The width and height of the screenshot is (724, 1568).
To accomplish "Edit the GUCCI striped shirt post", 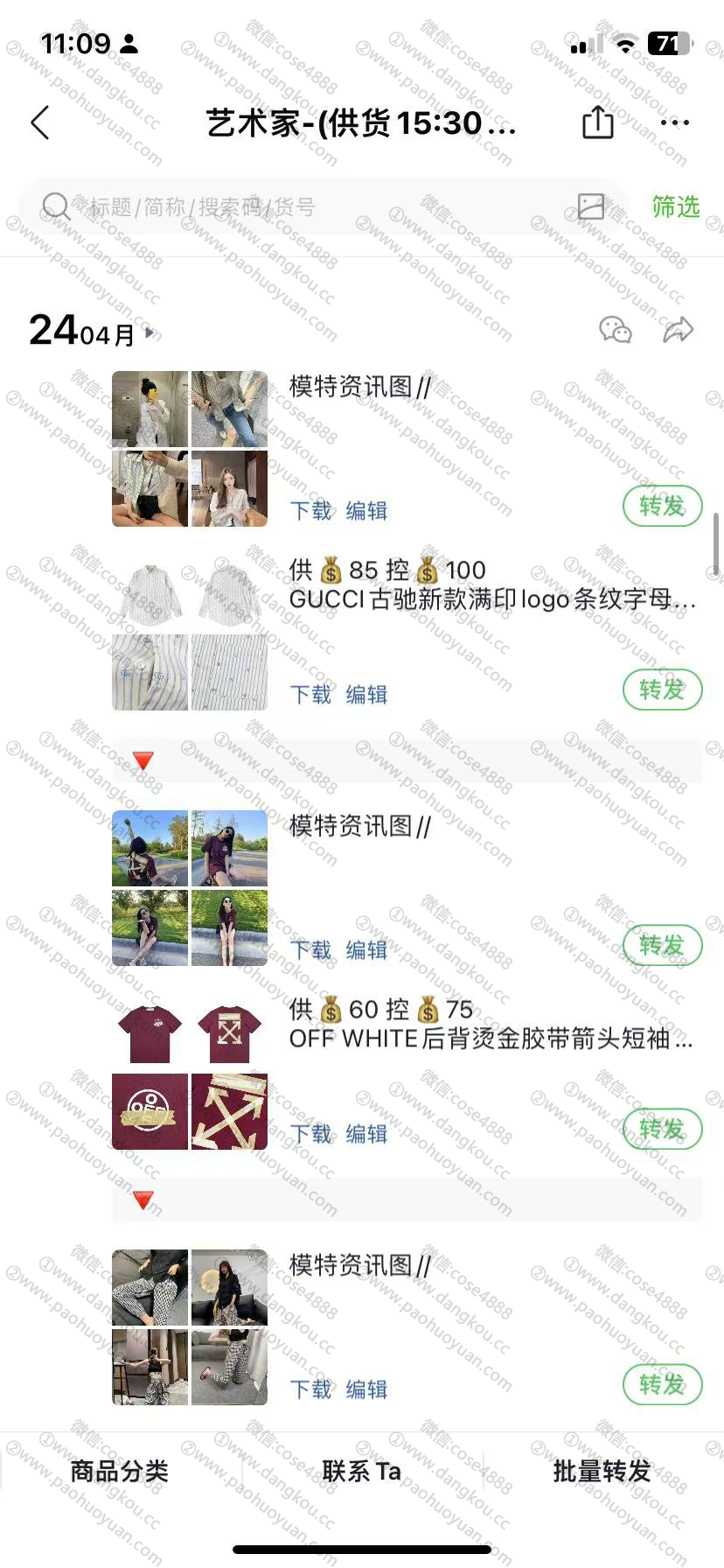I will pyautogui.click(x=366, y=695).
